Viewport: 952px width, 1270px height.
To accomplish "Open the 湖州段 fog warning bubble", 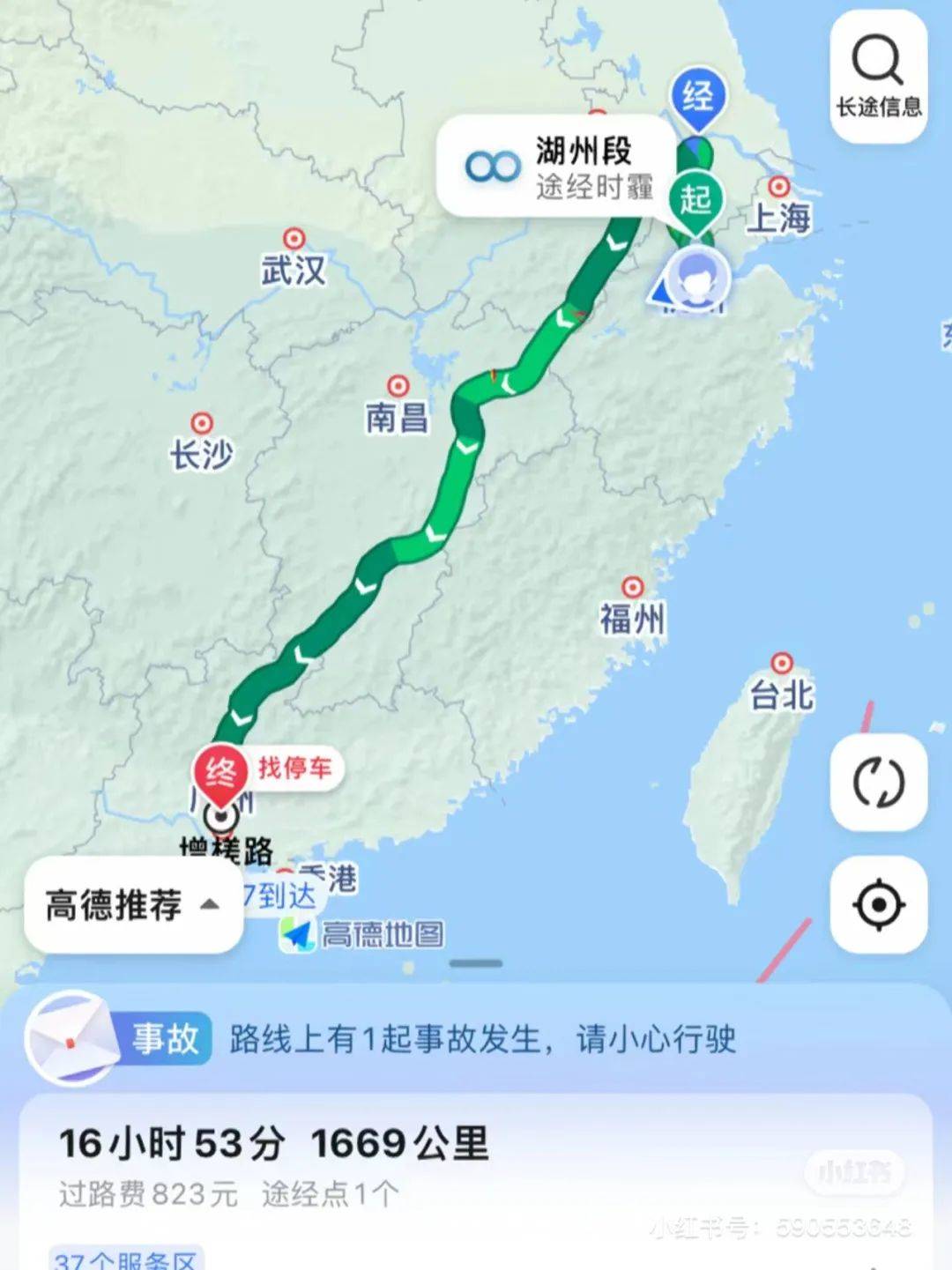I will click(x=557, y=167).
